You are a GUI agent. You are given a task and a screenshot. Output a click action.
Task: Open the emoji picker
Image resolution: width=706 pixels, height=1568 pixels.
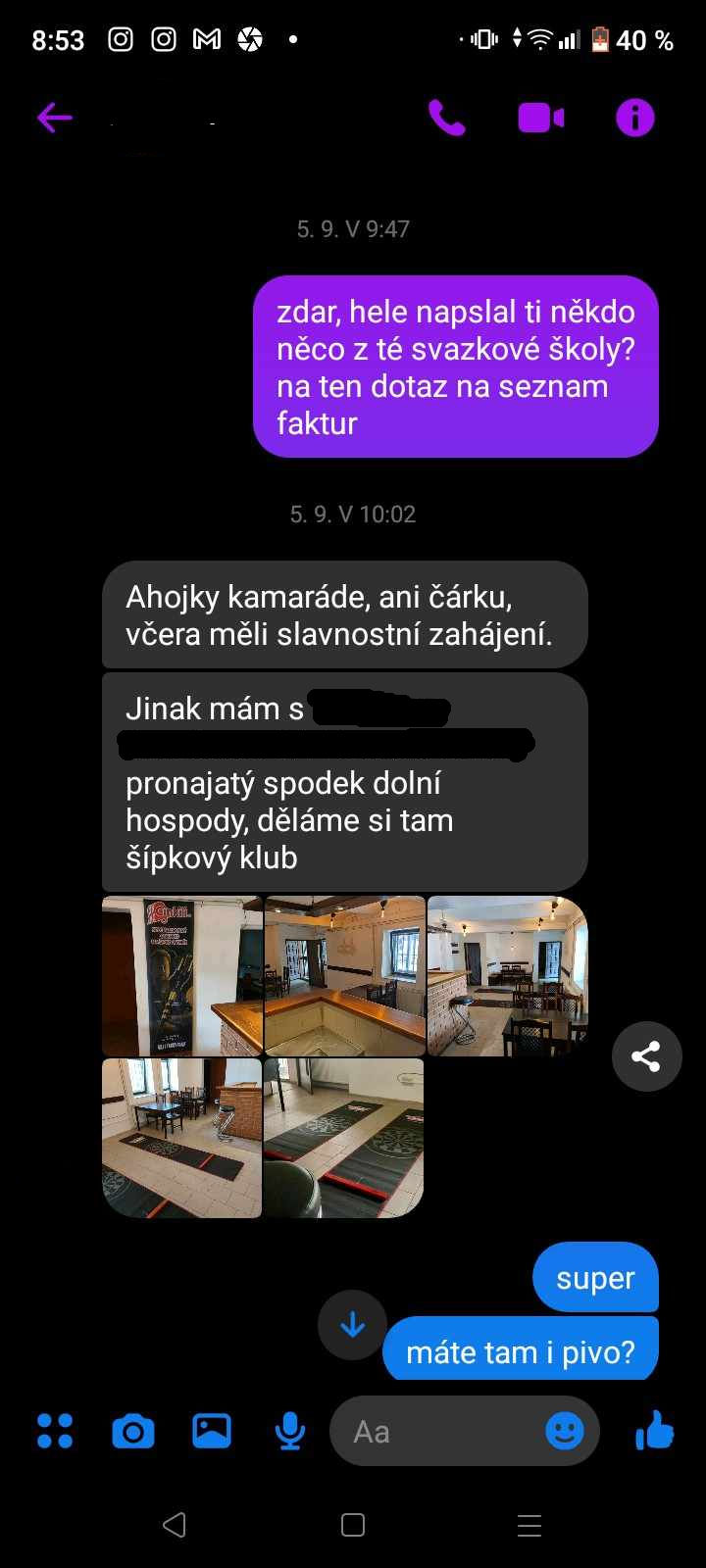point(565,1432)
